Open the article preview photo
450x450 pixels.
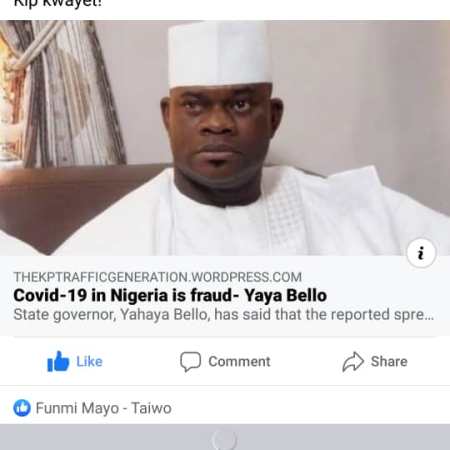[225, 138]
